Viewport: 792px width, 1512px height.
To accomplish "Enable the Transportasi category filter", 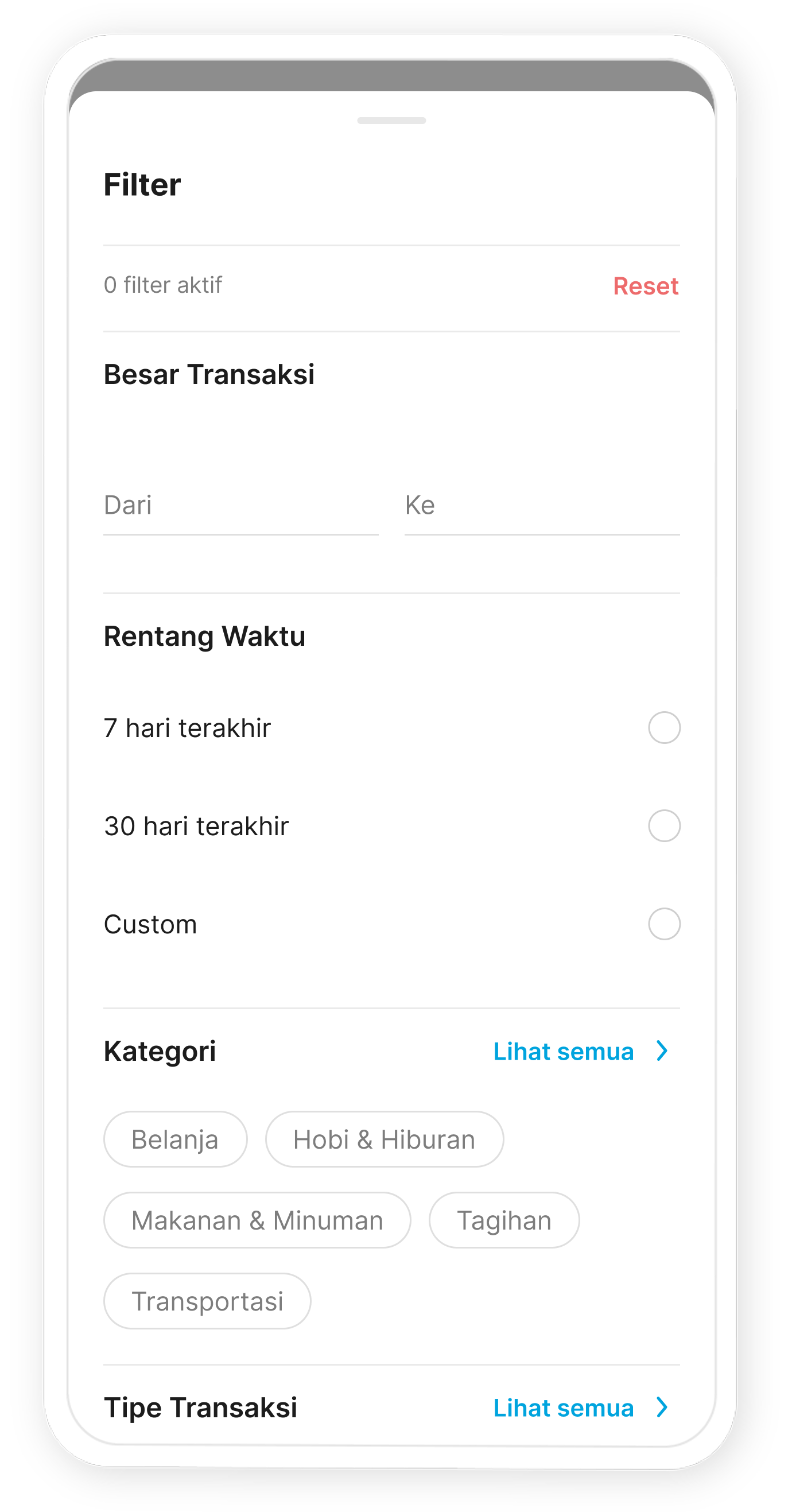I will [207, 1301].
